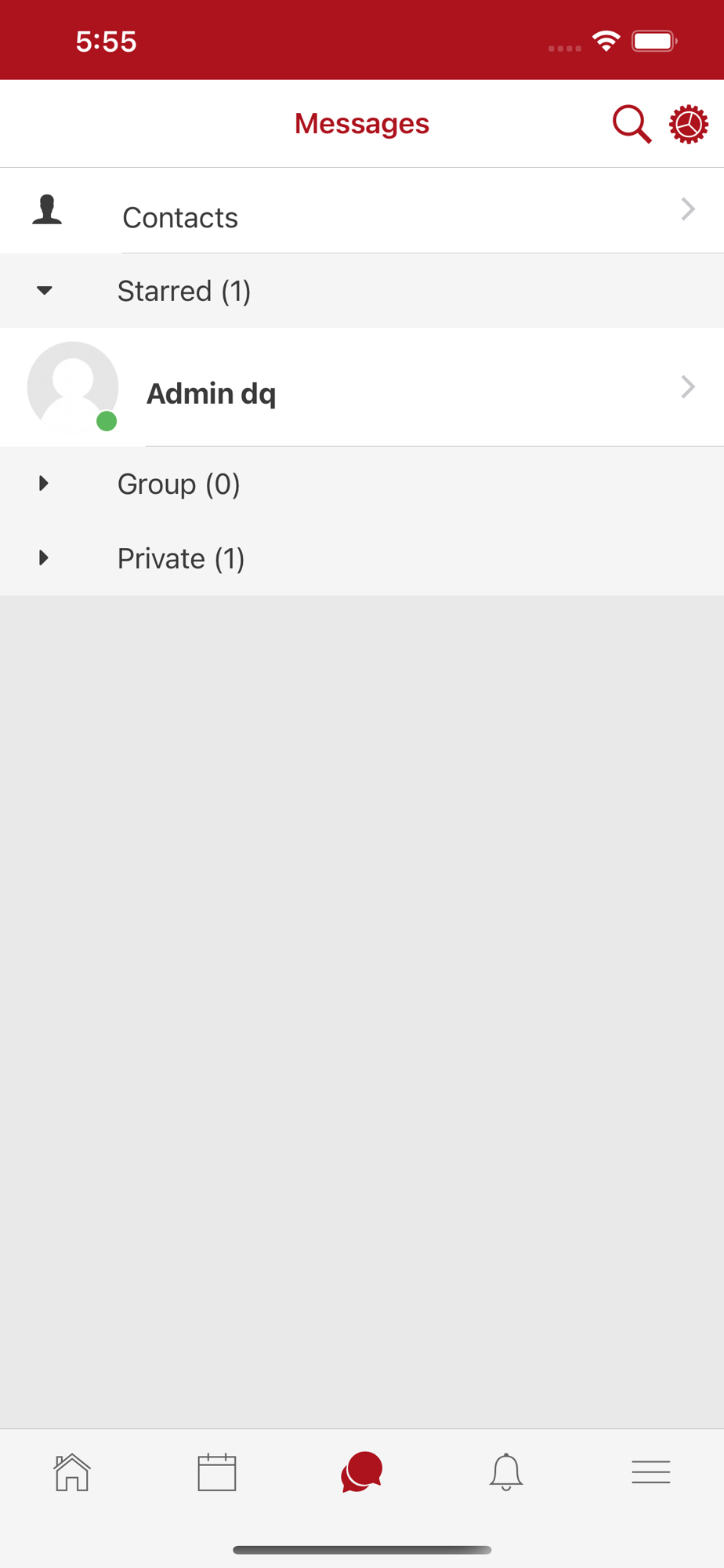Expand the Private section
724x1568 pixels.
(362, 558)
